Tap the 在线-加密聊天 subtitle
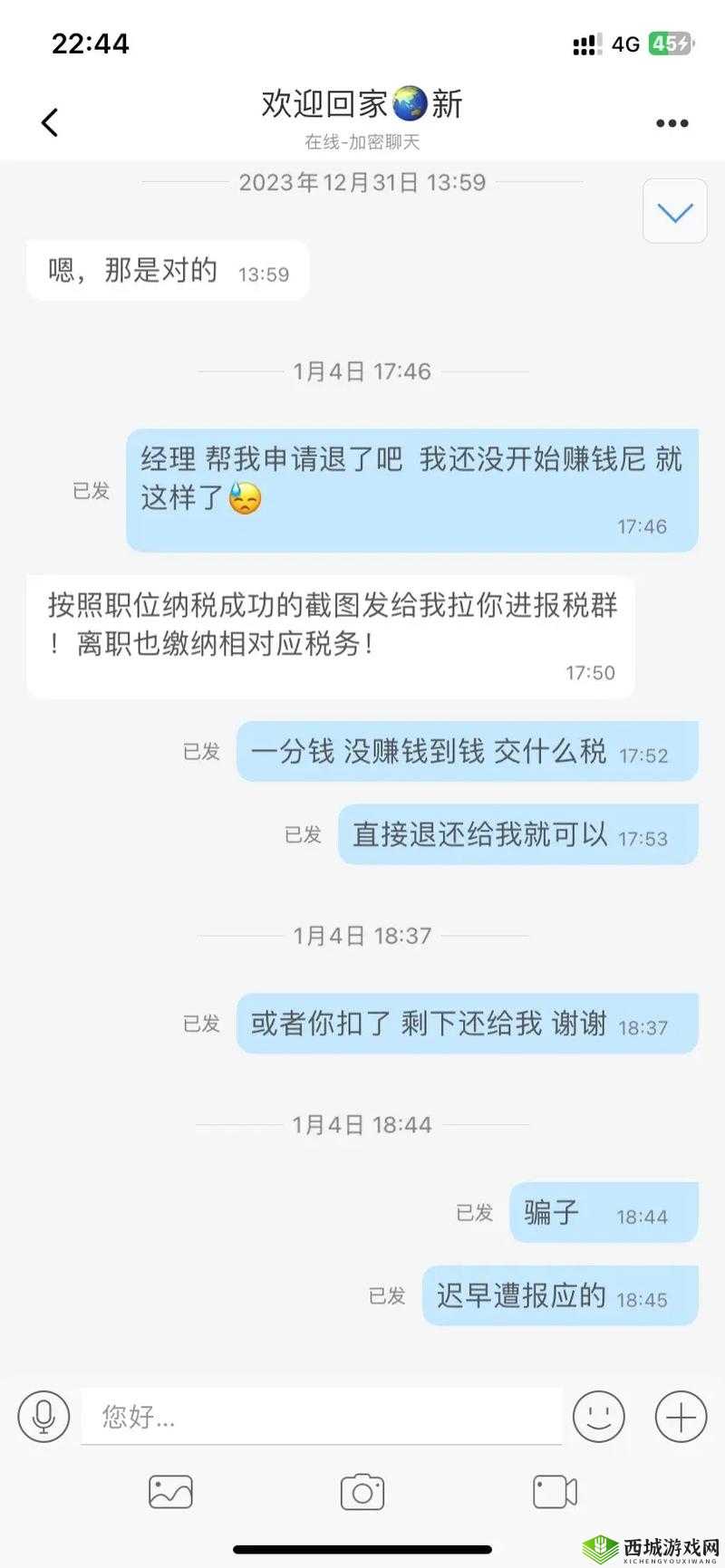The height and width of the screenshot is (1568, 725). click(362, 141)
